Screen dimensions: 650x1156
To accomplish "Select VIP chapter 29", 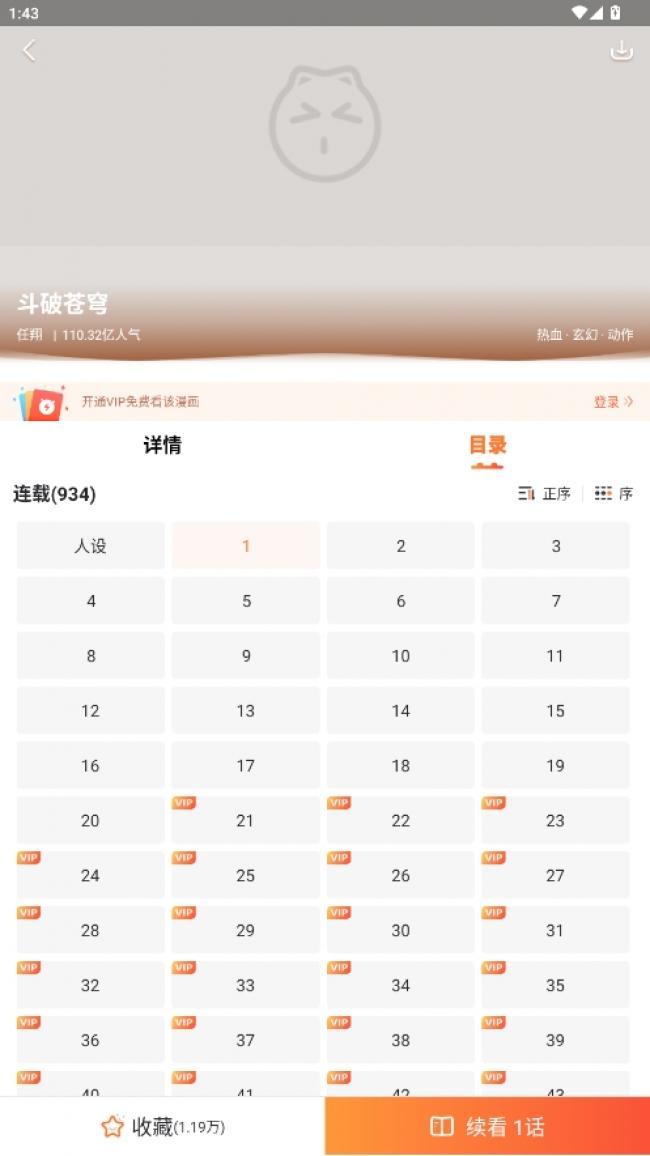I will 246,930.
